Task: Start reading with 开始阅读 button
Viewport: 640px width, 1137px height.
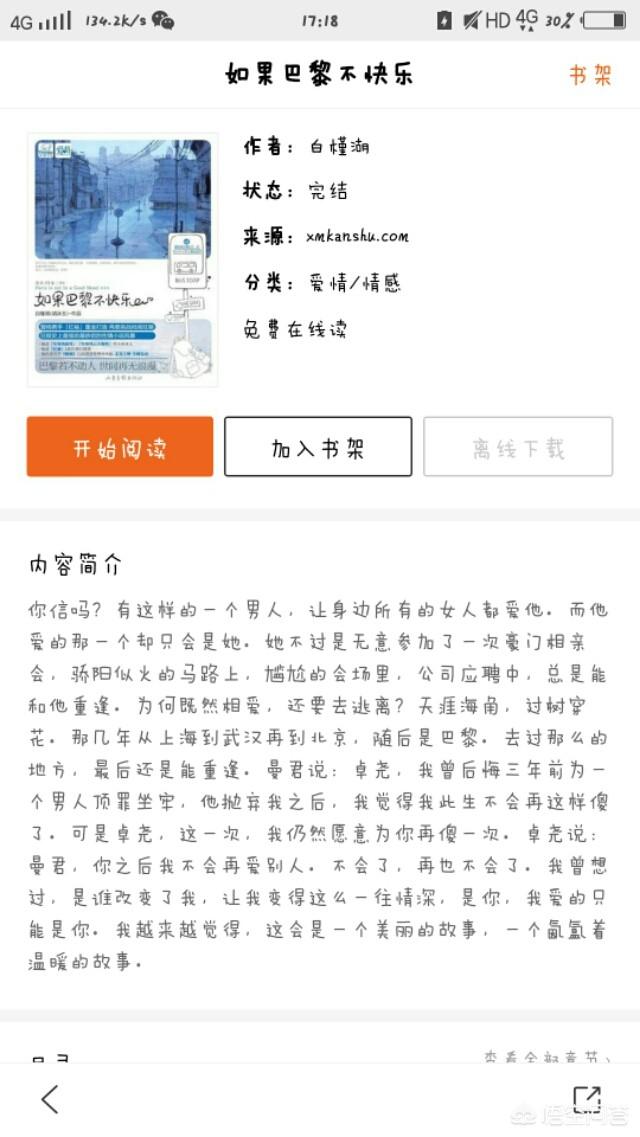Action: (120, 447)
